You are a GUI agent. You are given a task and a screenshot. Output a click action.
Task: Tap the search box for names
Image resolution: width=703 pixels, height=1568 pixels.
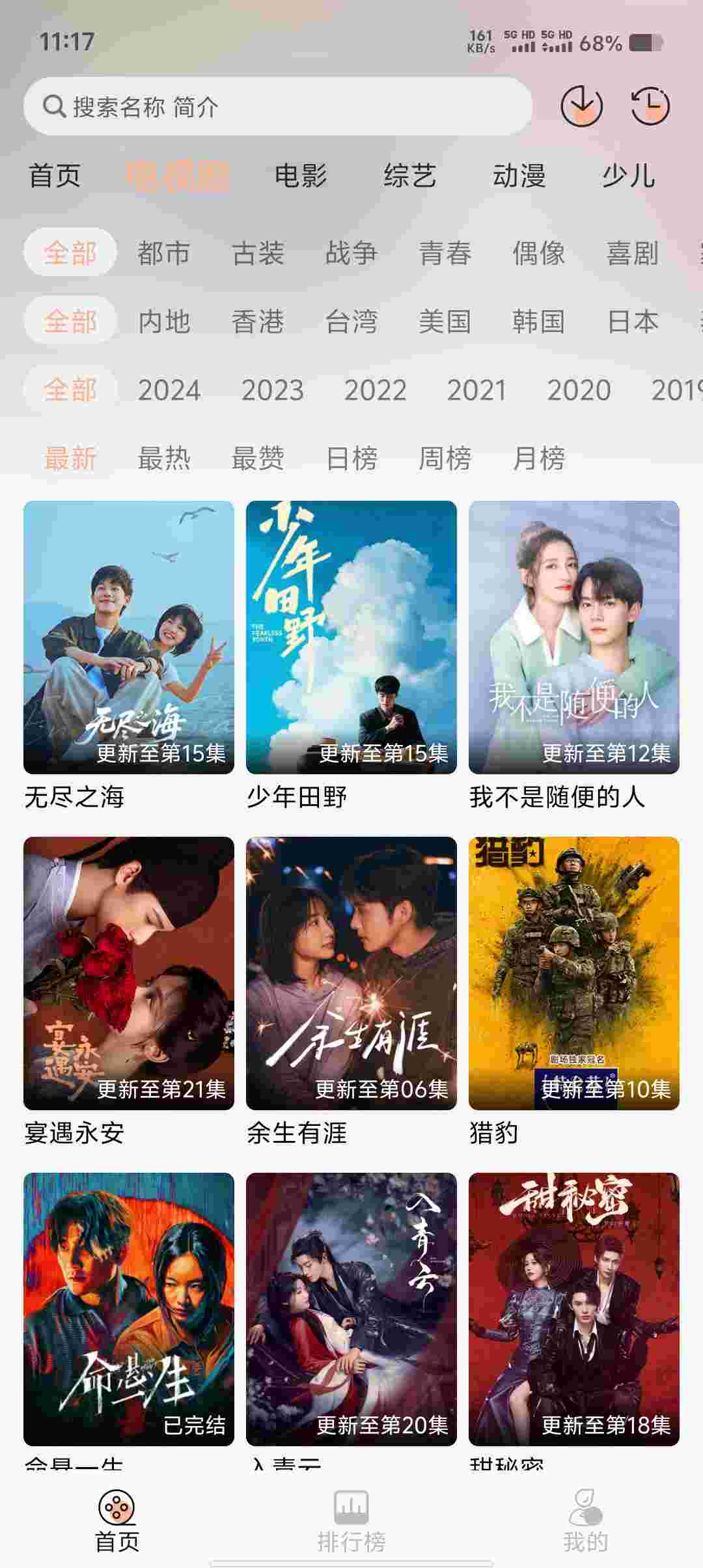pyautogui.click(x=277, y=106)
